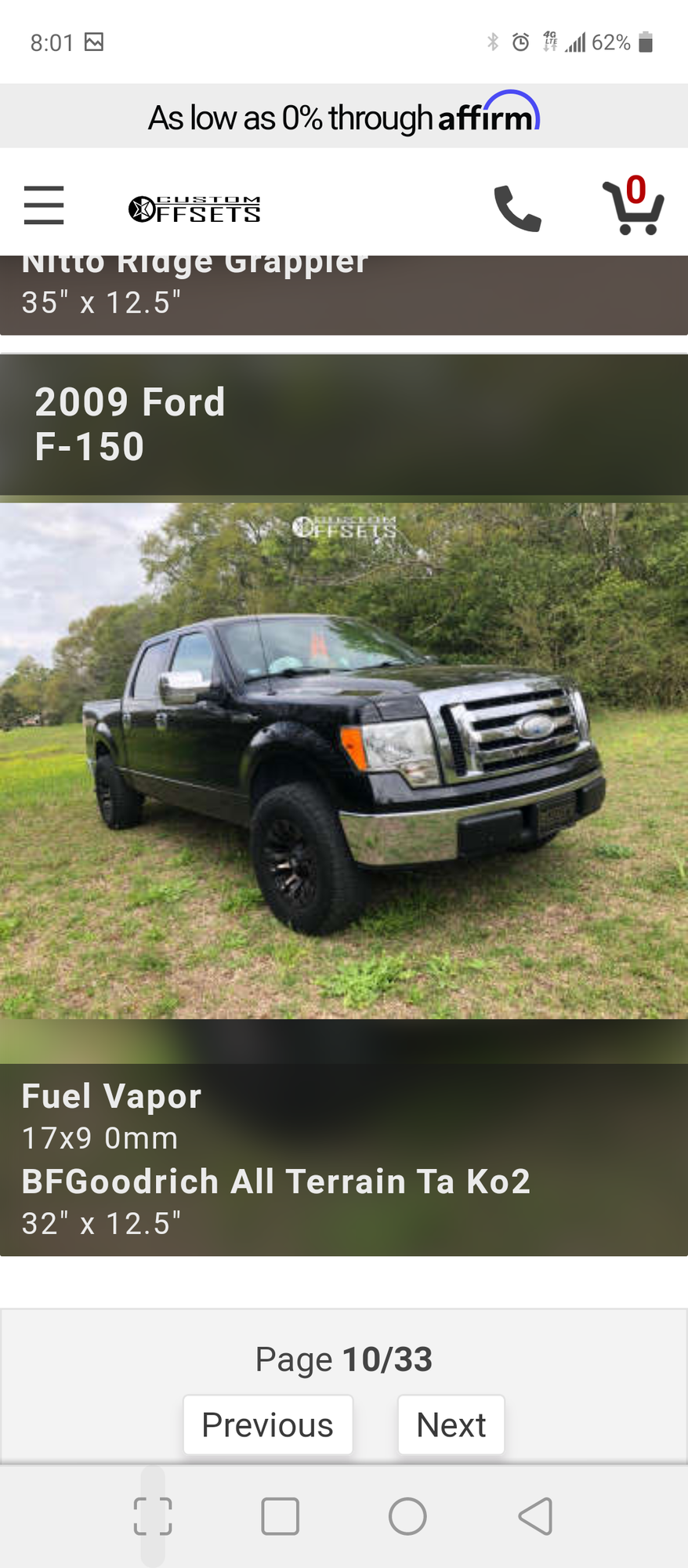Select the 2009 Ford F-150 listing title
The height and width of the screenshot is (1568, 688).
(x=130, y=423)
